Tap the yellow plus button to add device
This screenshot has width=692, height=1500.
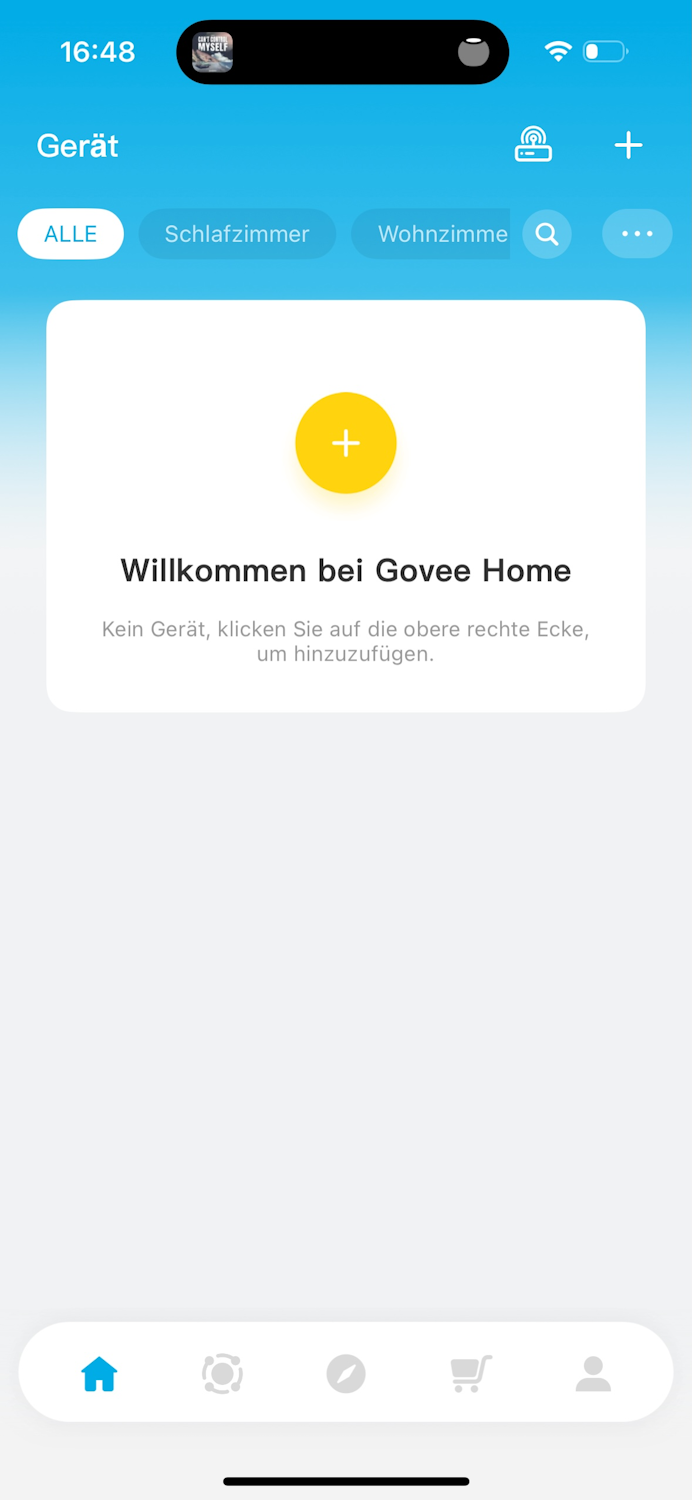346,443
